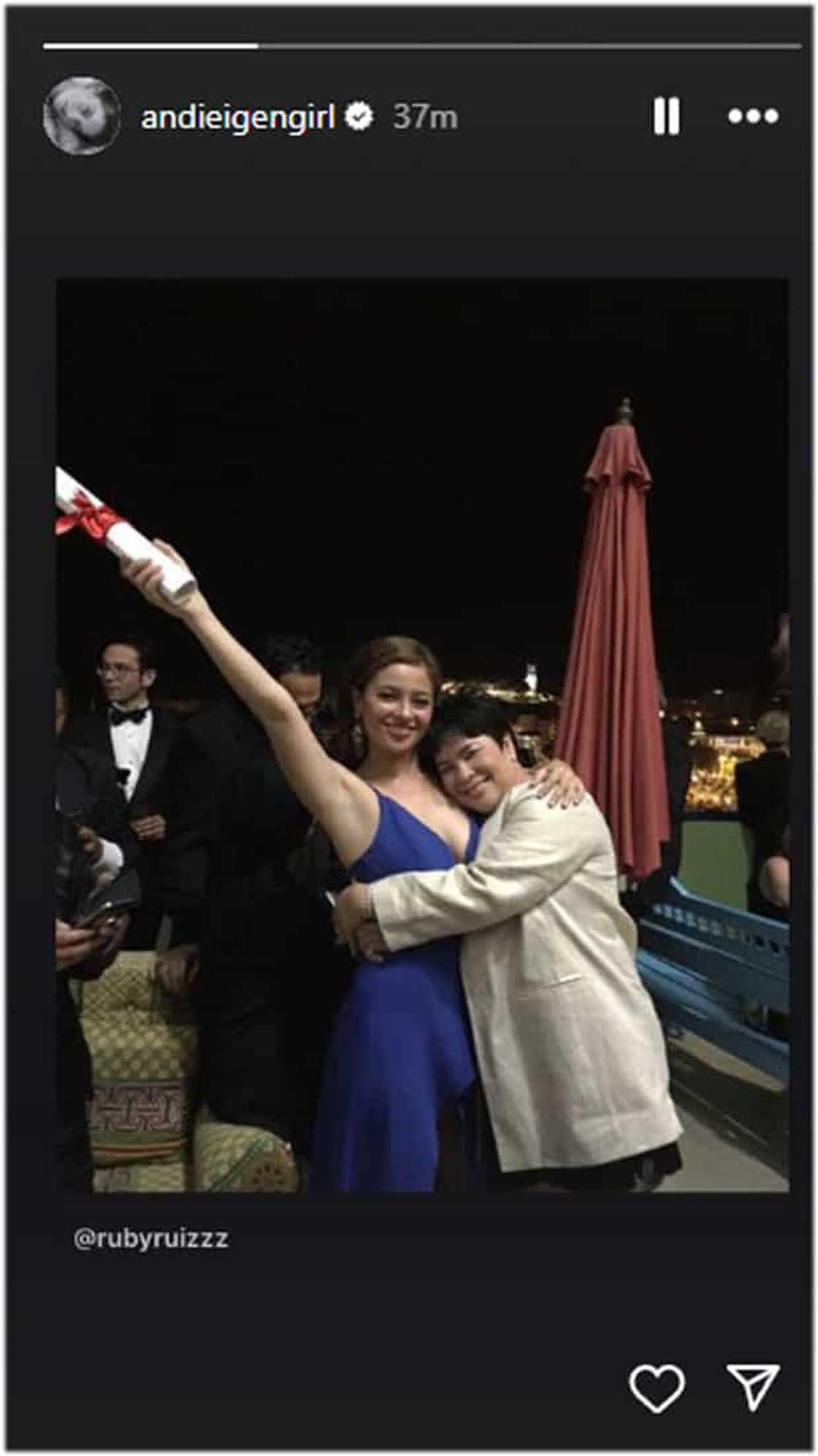This screenshot has width=818, height=1456.
Task: Open andieigengirl's profile picture
Action: point(81,116)
